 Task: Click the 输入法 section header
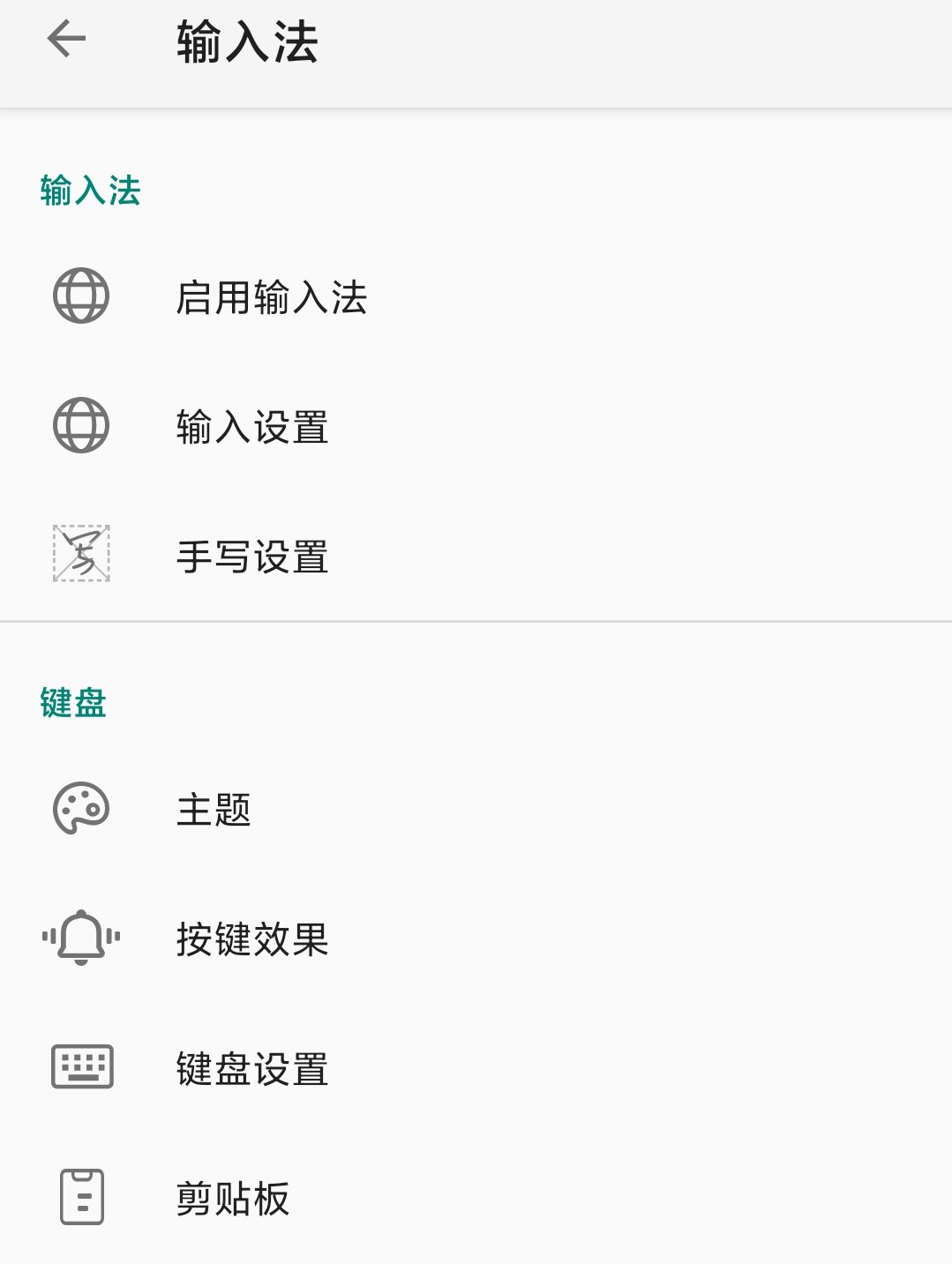pos(88,191)
